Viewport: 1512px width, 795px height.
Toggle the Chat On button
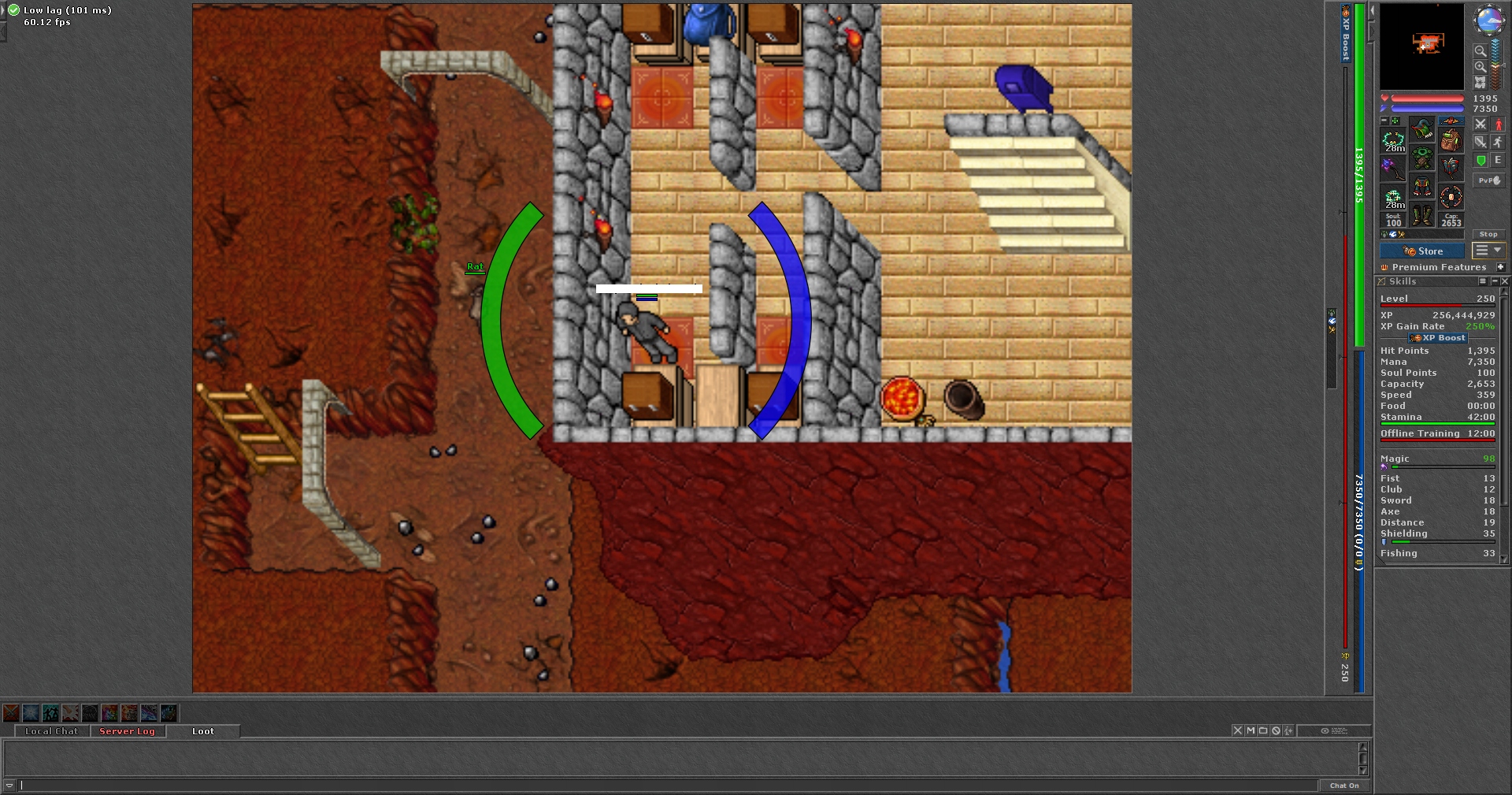(1343, 786)
